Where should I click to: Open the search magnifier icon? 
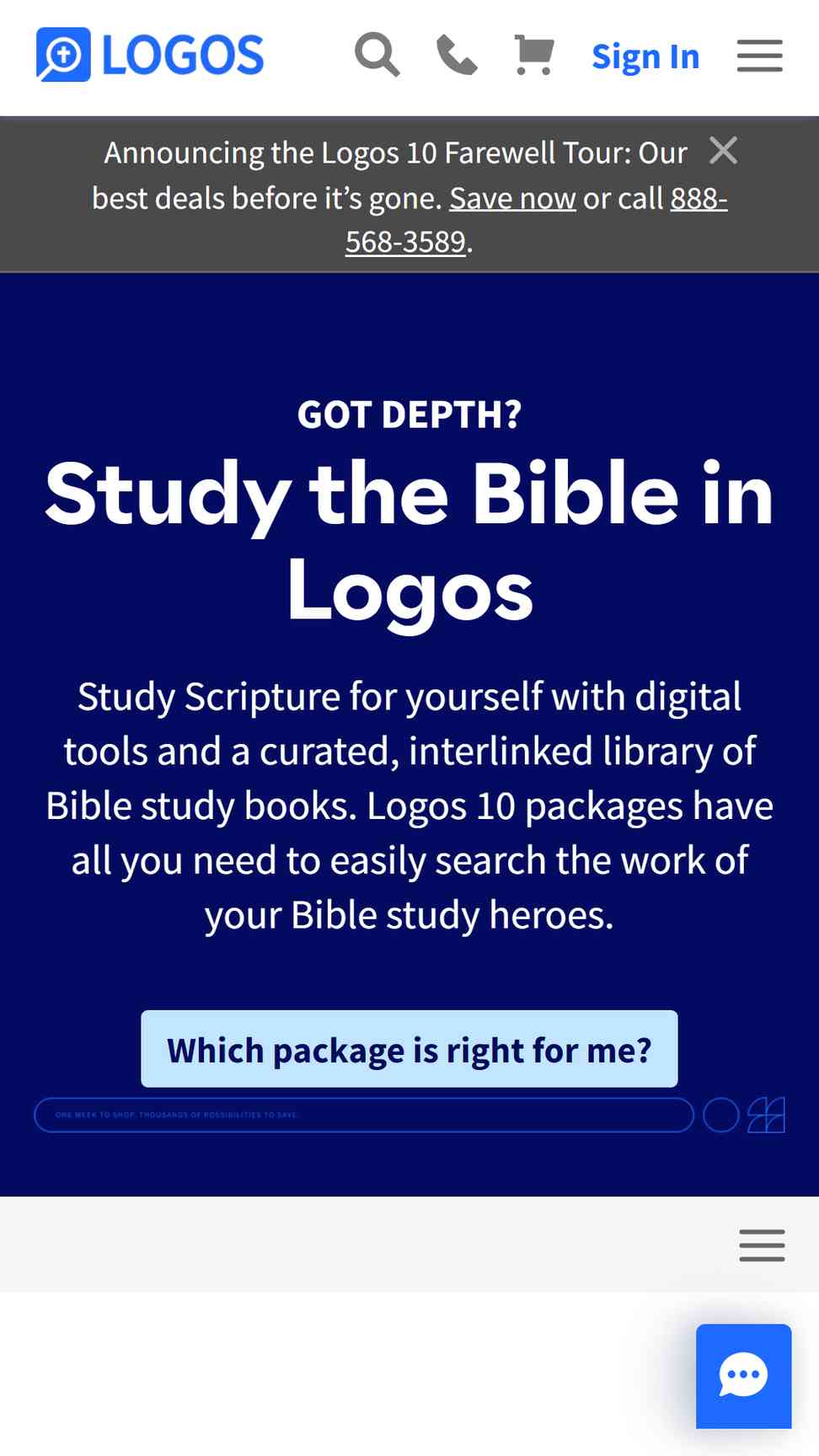coord(377,56)
